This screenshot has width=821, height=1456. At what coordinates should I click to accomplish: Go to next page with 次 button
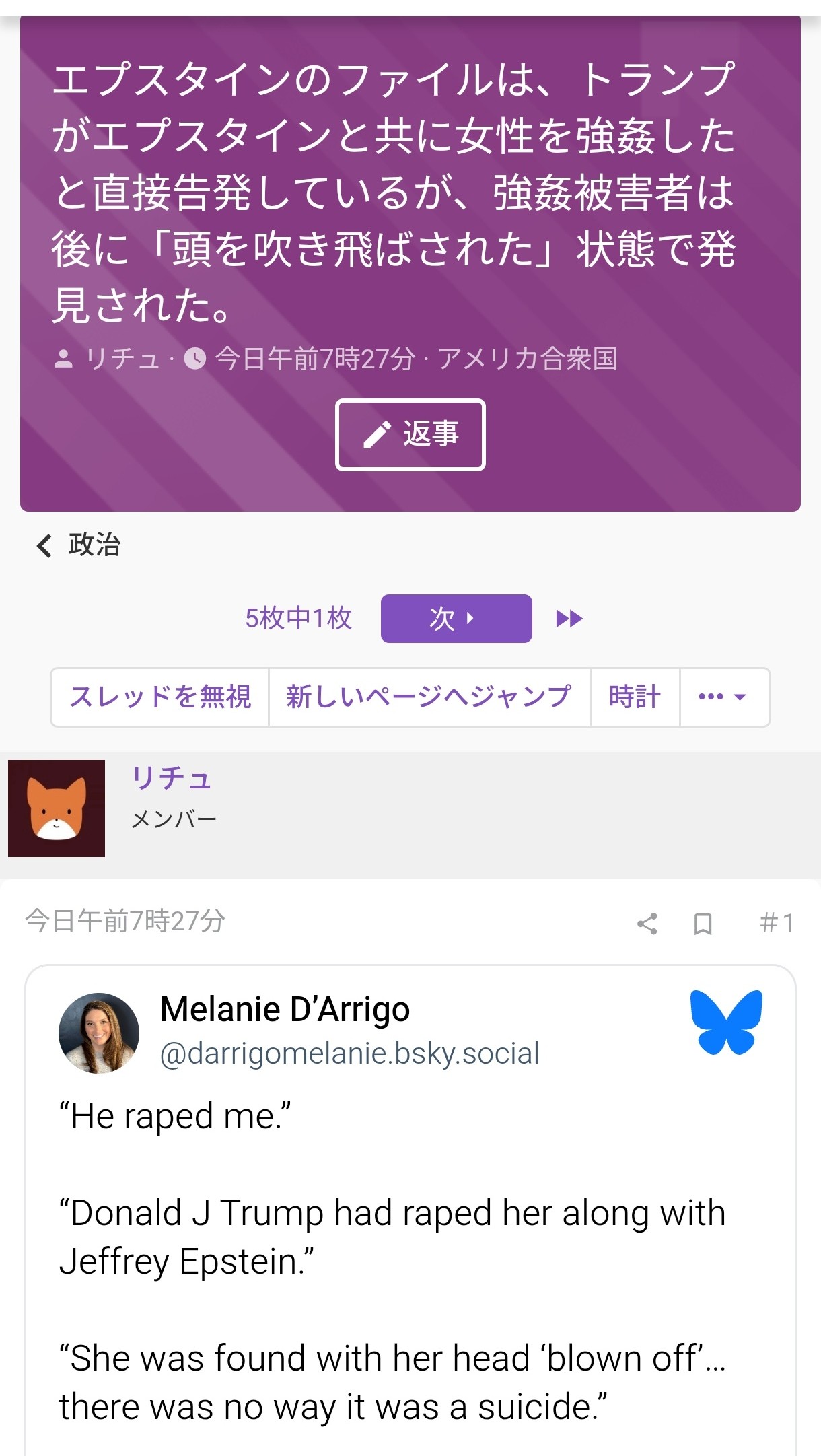456,619
